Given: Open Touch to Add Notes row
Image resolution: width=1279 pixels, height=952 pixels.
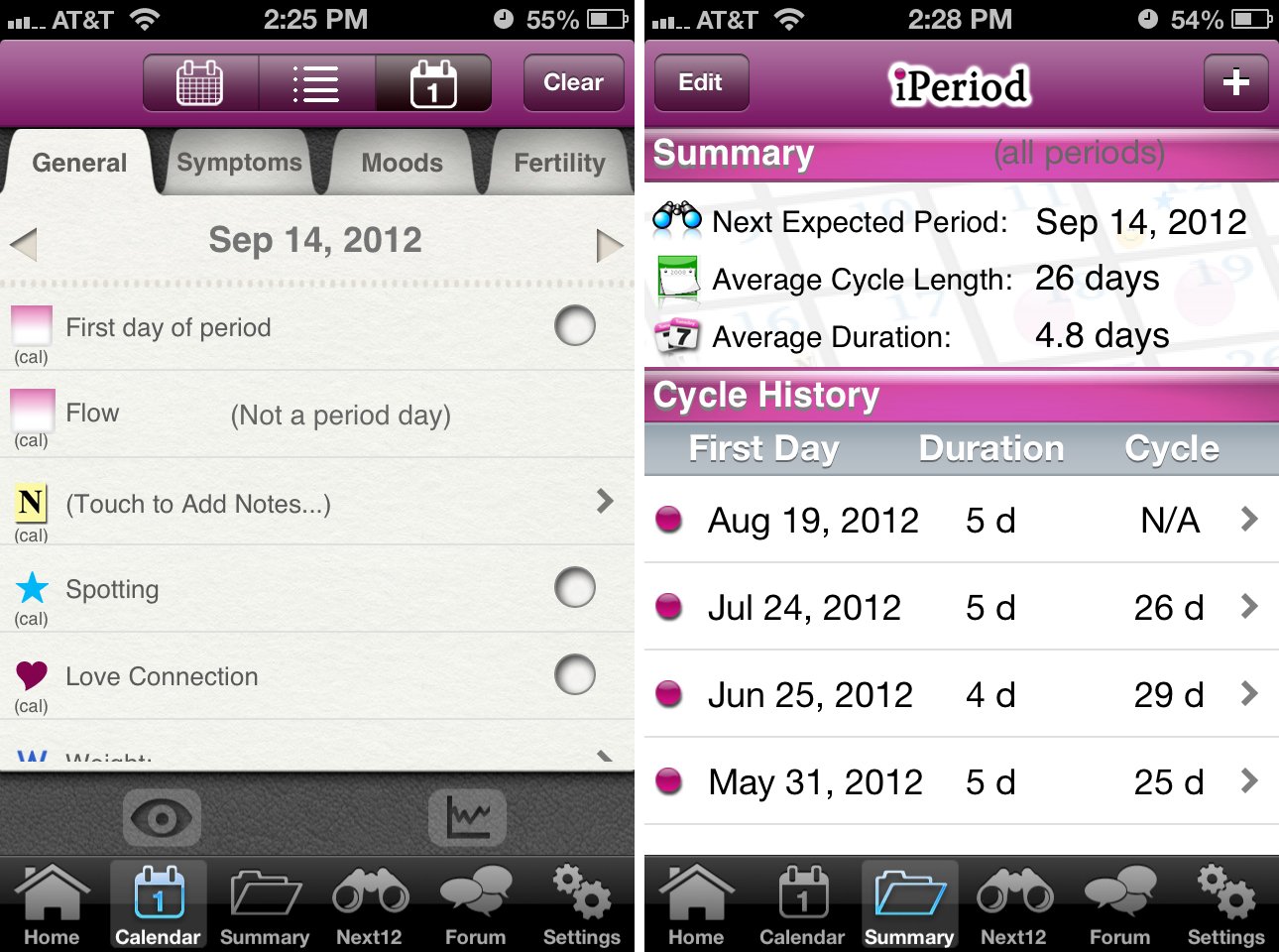Looking at the screenshot, I should tap(317, 503).
